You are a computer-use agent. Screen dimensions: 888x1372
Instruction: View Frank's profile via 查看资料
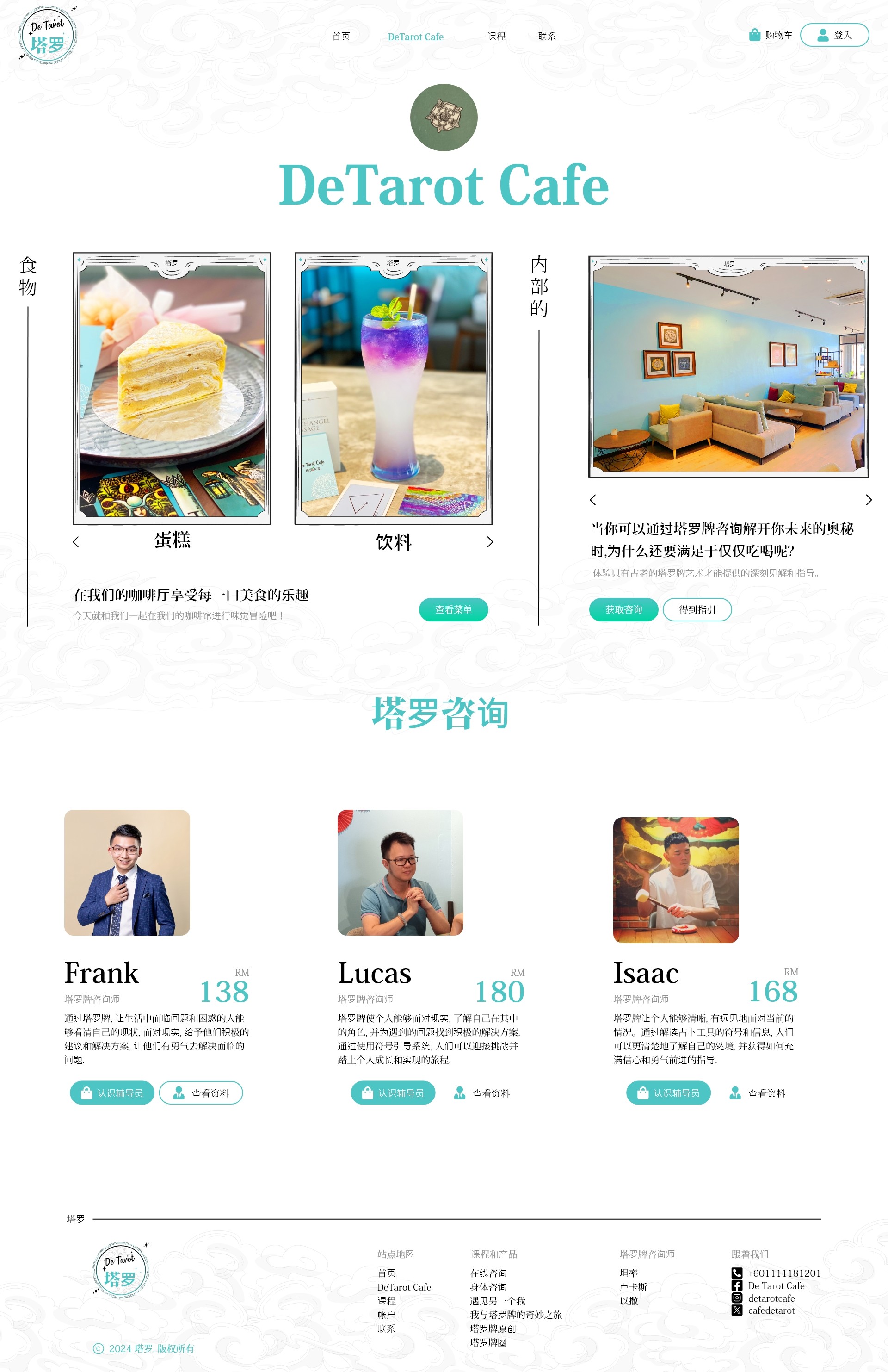201,1093
